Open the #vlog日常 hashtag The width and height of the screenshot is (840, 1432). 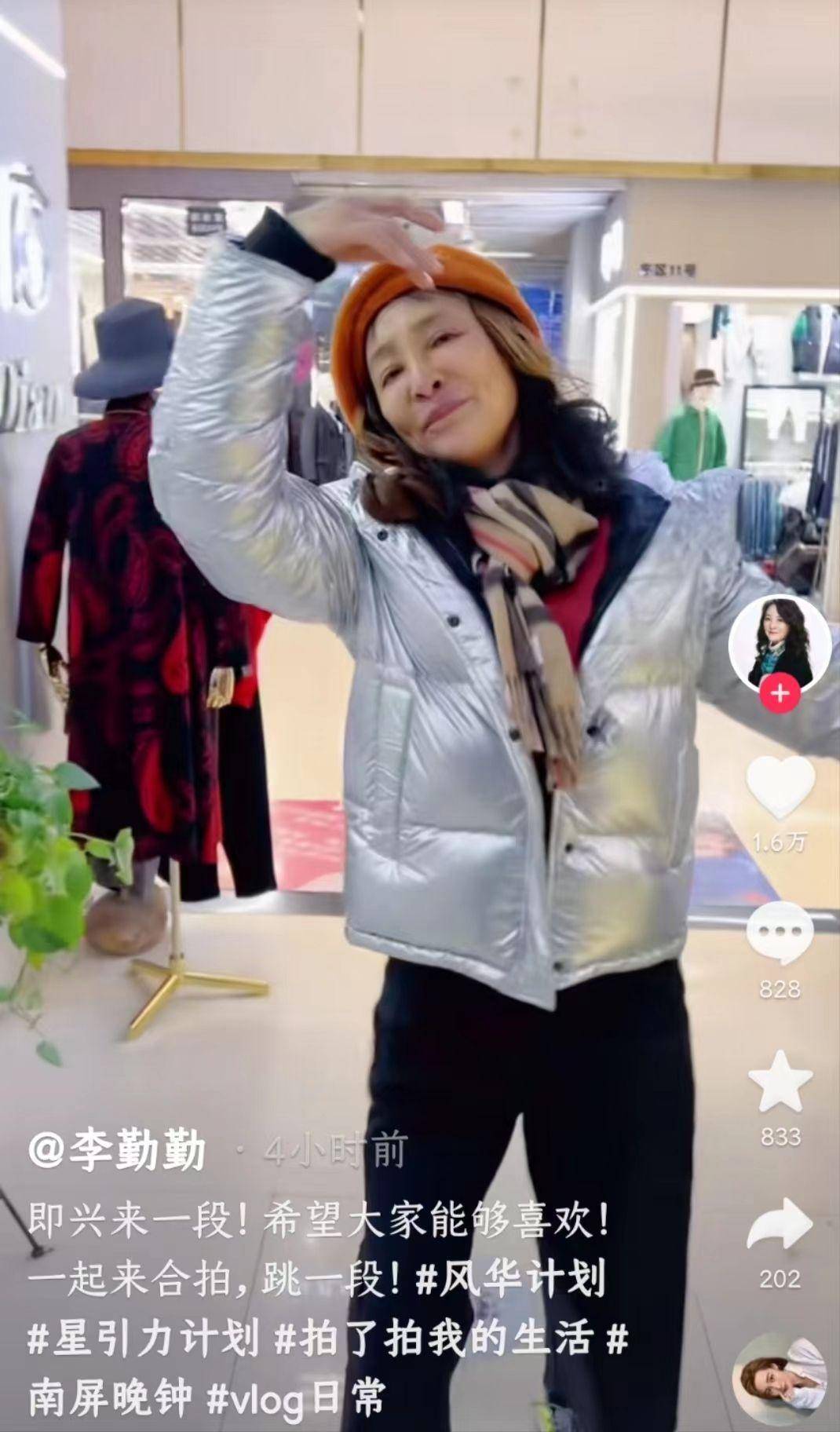[296, 1397]
